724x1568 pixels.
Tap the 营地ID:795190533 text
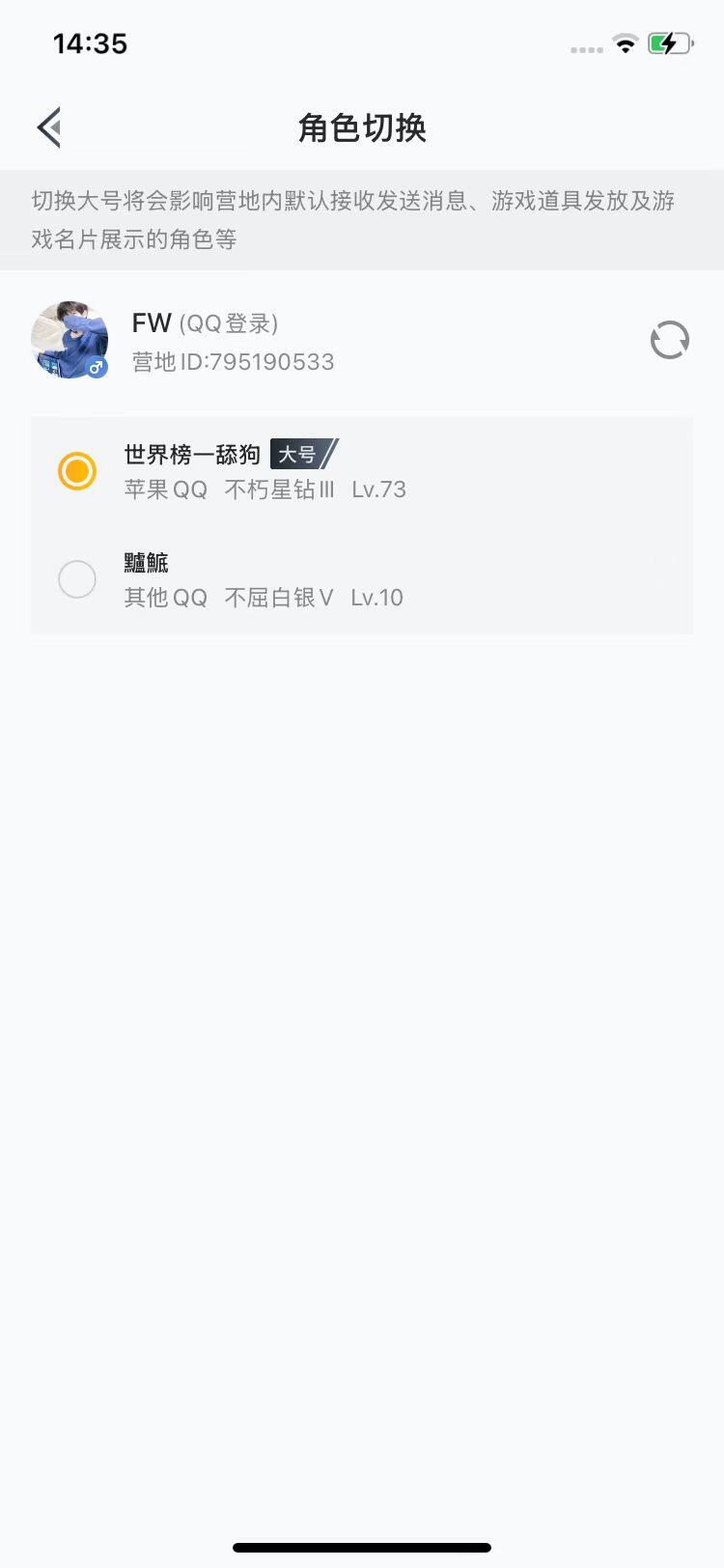[x=232, y=362]
